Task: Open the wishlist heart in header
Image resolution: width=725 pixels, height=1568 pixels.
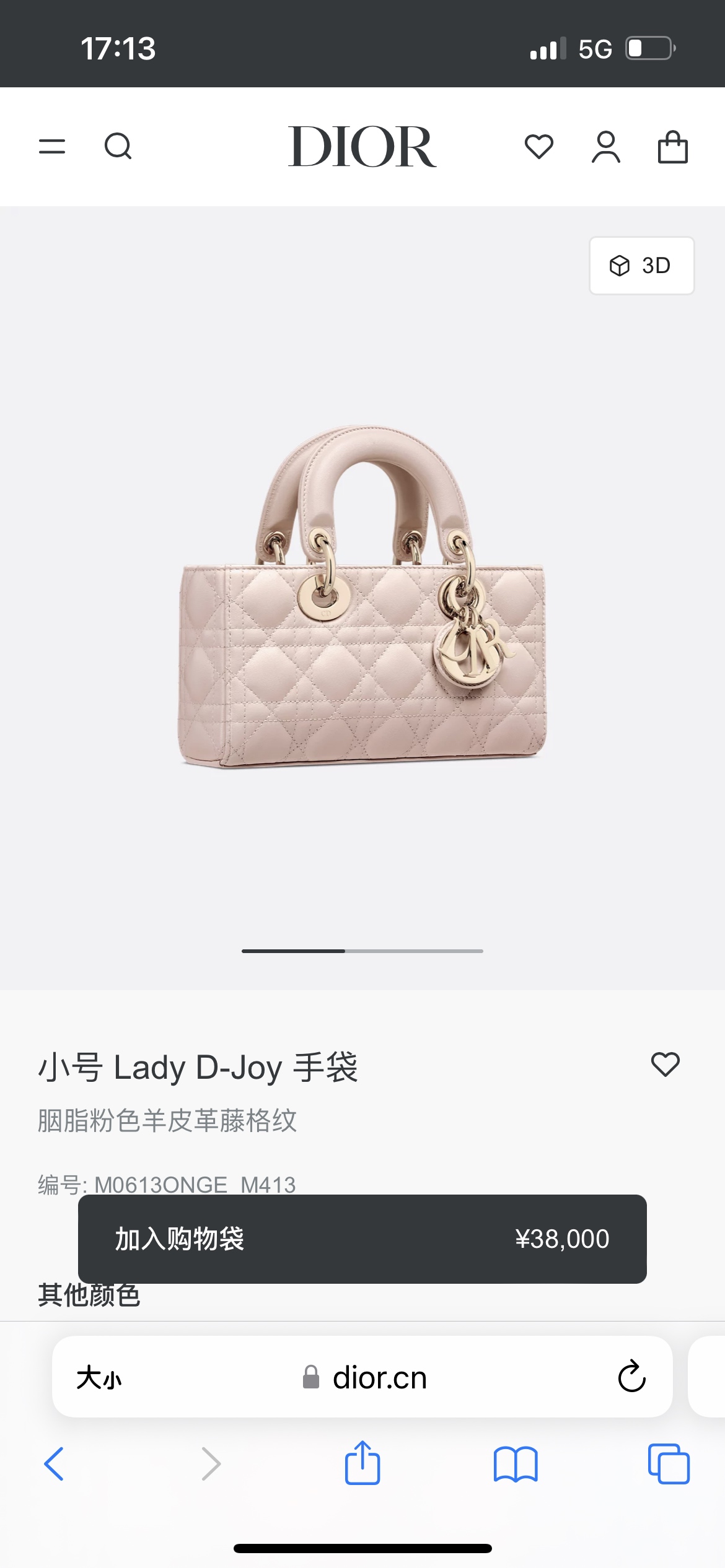Action: point(538,147)
